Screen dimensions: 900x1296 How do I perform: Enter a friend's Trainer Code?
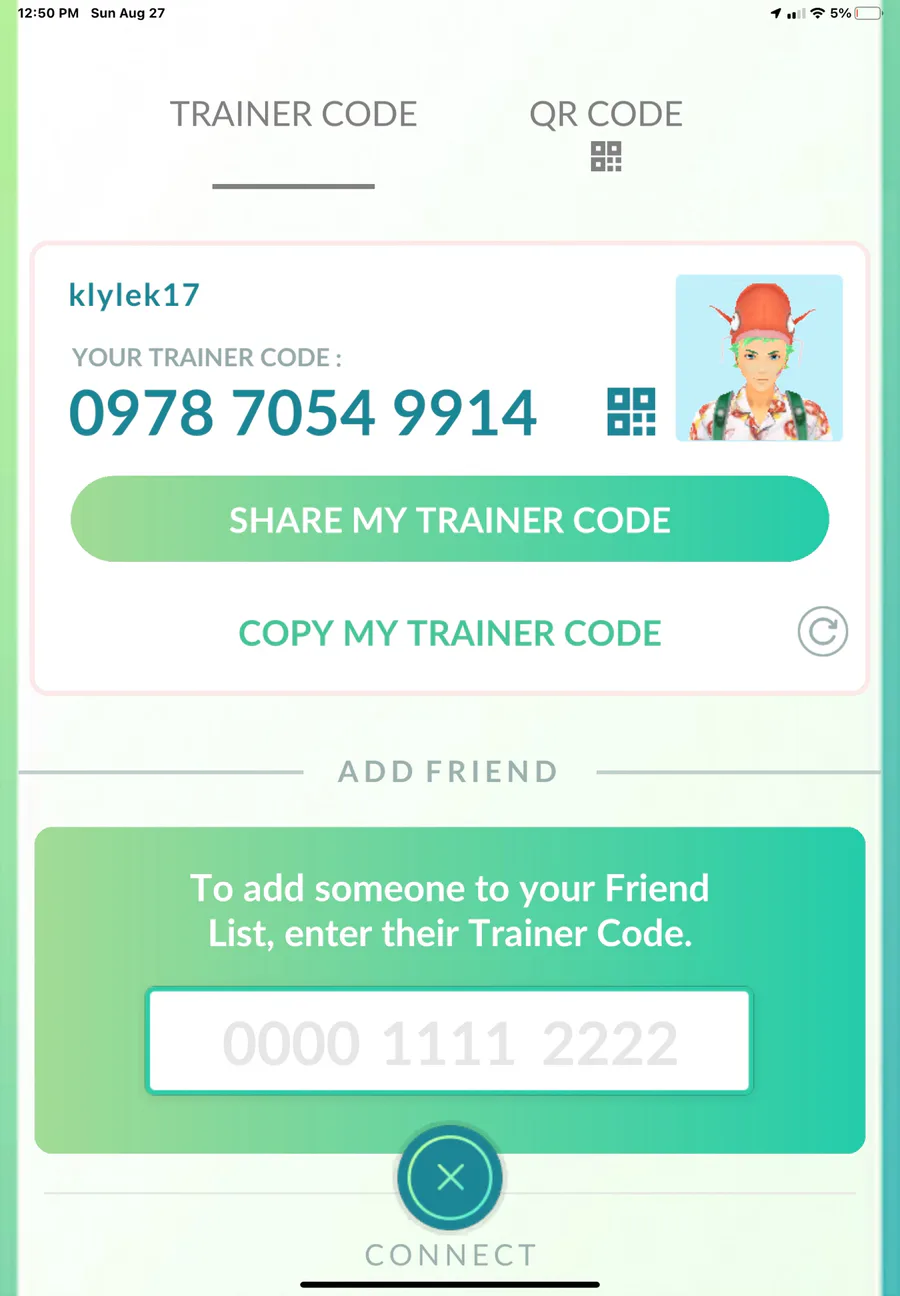tap(449, 1042)
